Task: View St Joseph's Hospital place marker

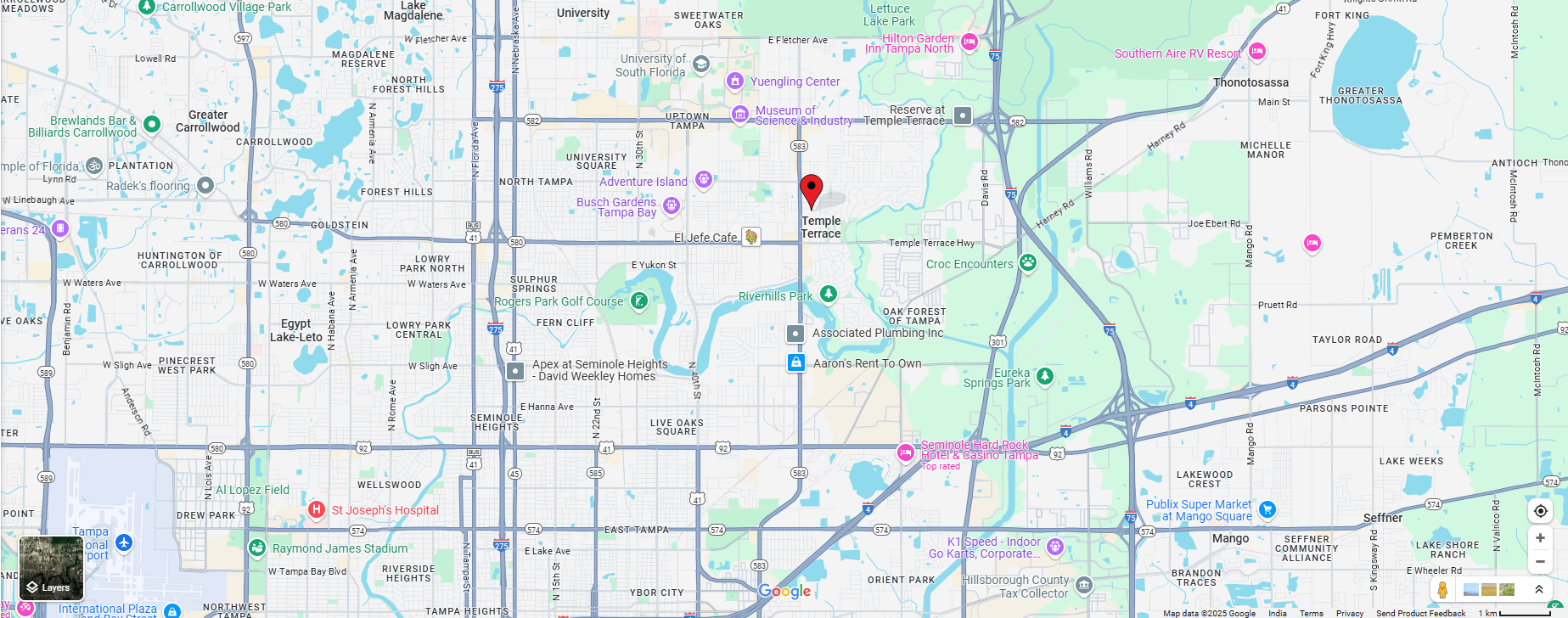Action: pyautogui.click(x=317, y=509)
